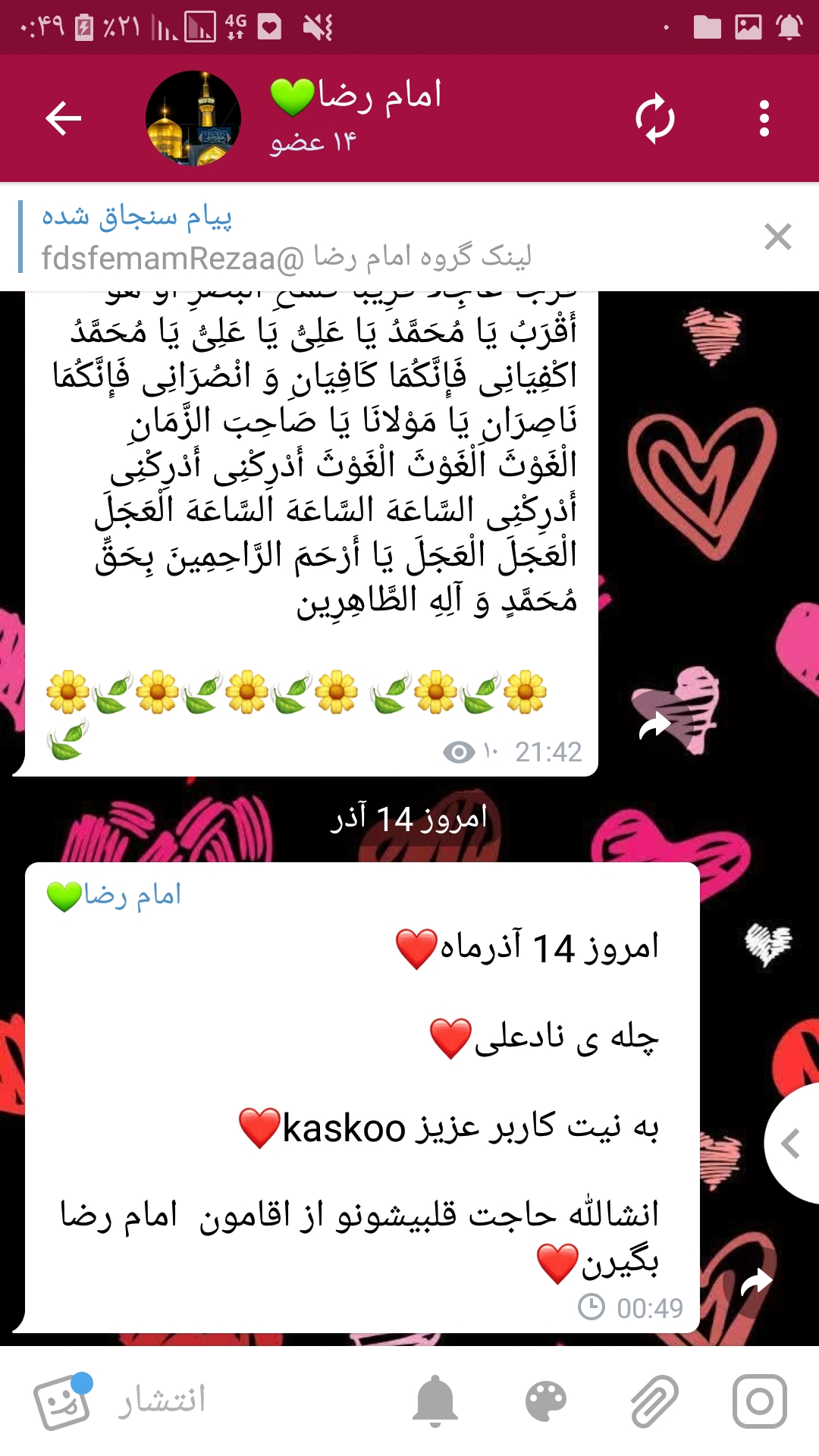This screenshot has height=1456, width=819.
Task: Go back using the header arrow
Action: pyautogui.click(x=64, y=118)
